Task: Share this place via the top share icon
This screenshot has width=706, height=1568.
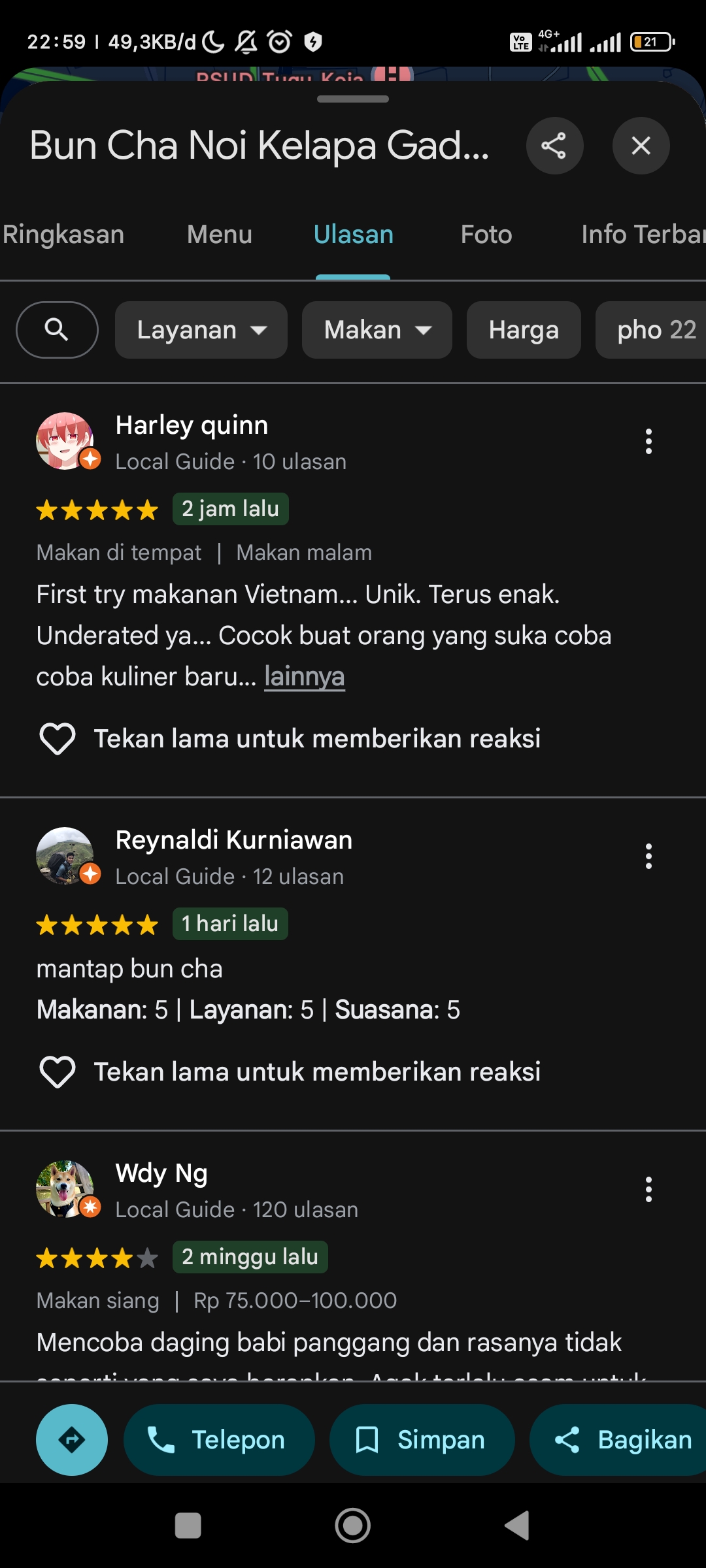Action: pyautogui.click(x=554, y=146)
